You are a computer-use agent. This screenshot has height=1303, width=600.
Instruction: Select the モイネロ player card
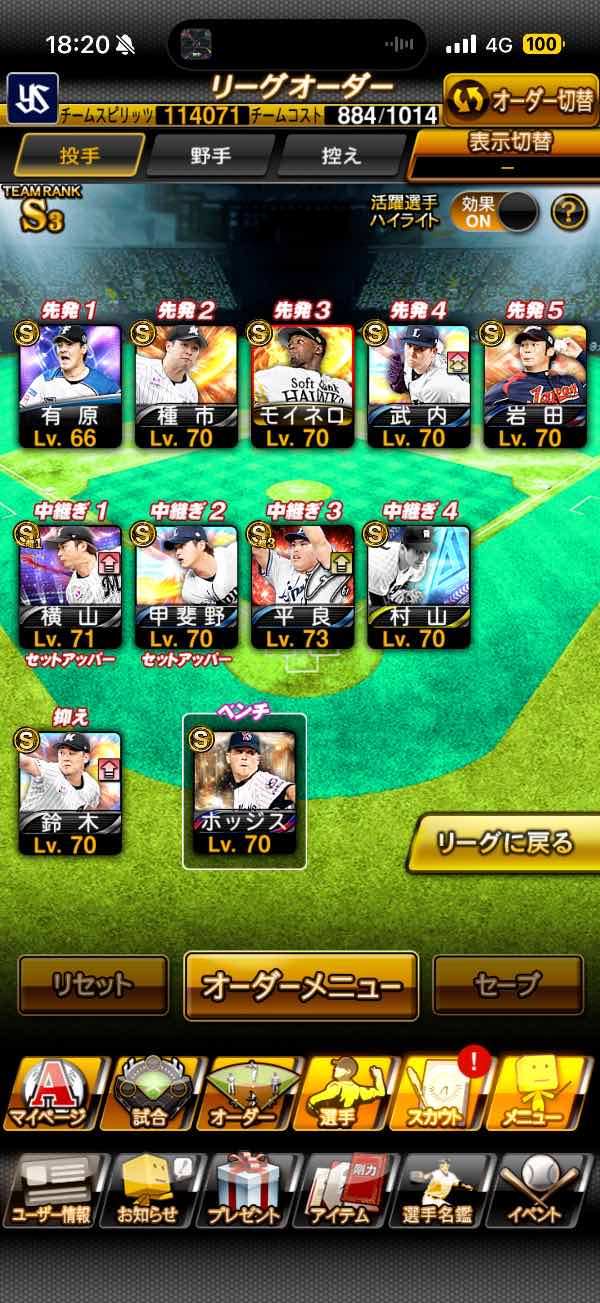click(x=302, y=386)
